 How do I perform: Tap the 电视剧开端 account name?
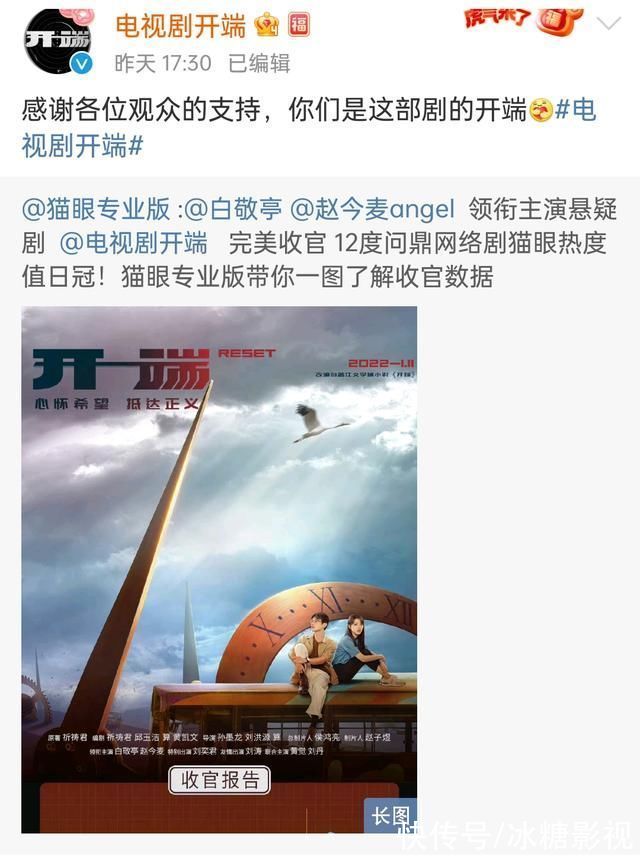(x=182, y=24)
